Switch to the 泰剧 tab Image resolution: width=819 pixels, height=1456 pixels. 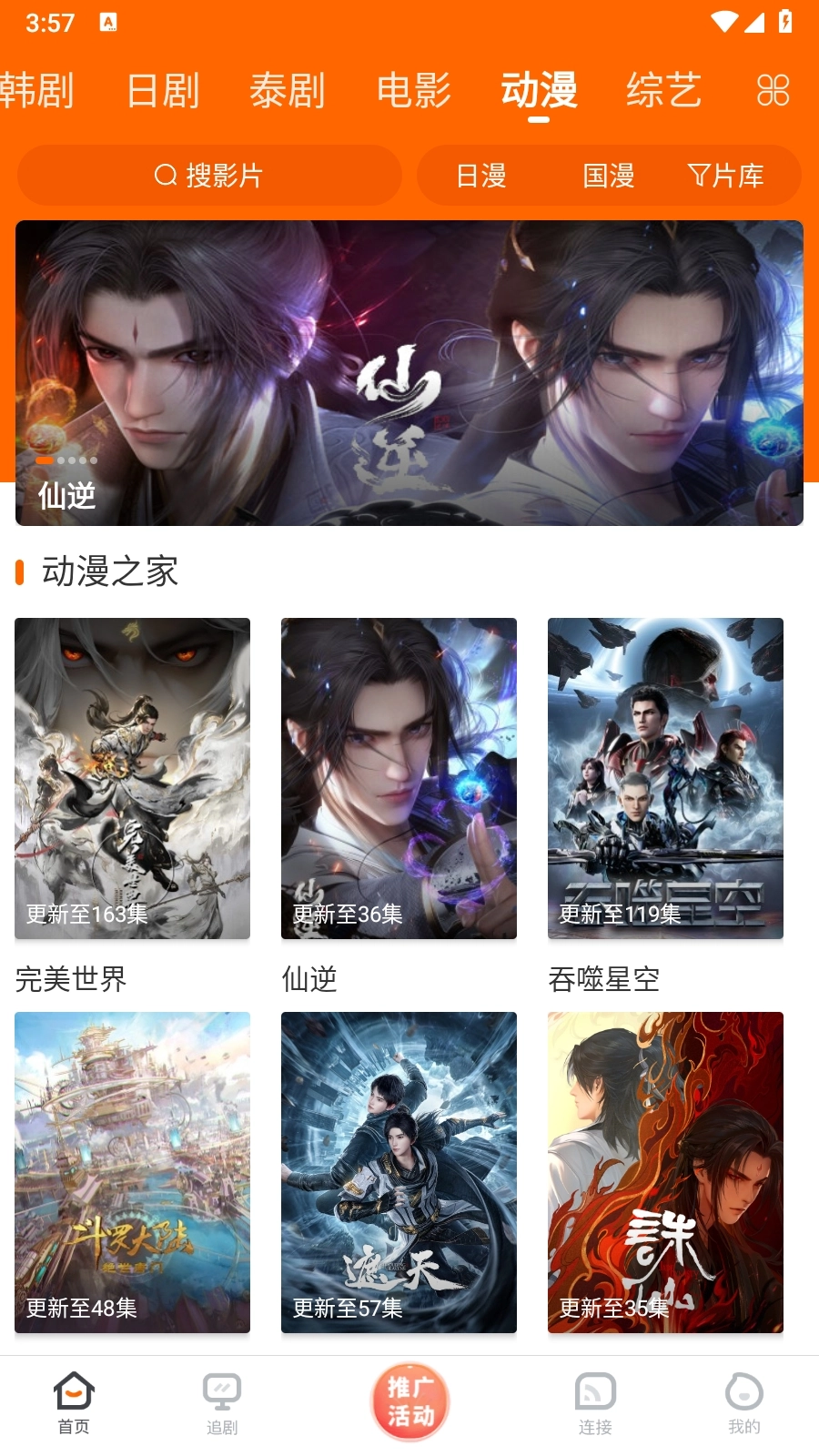[288, 90]
